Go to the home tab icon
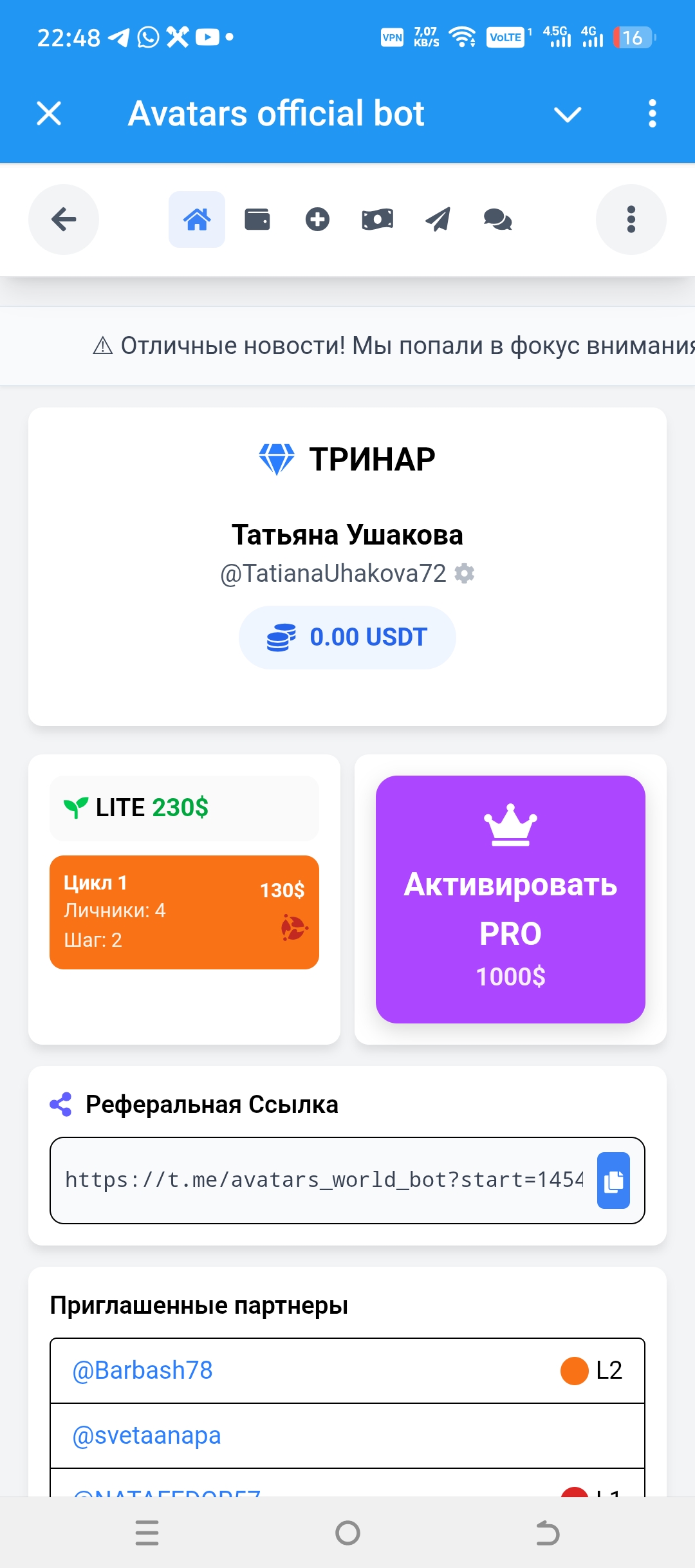The width and height of the screenshot is (695, 1568). click(x=197, y=219)
